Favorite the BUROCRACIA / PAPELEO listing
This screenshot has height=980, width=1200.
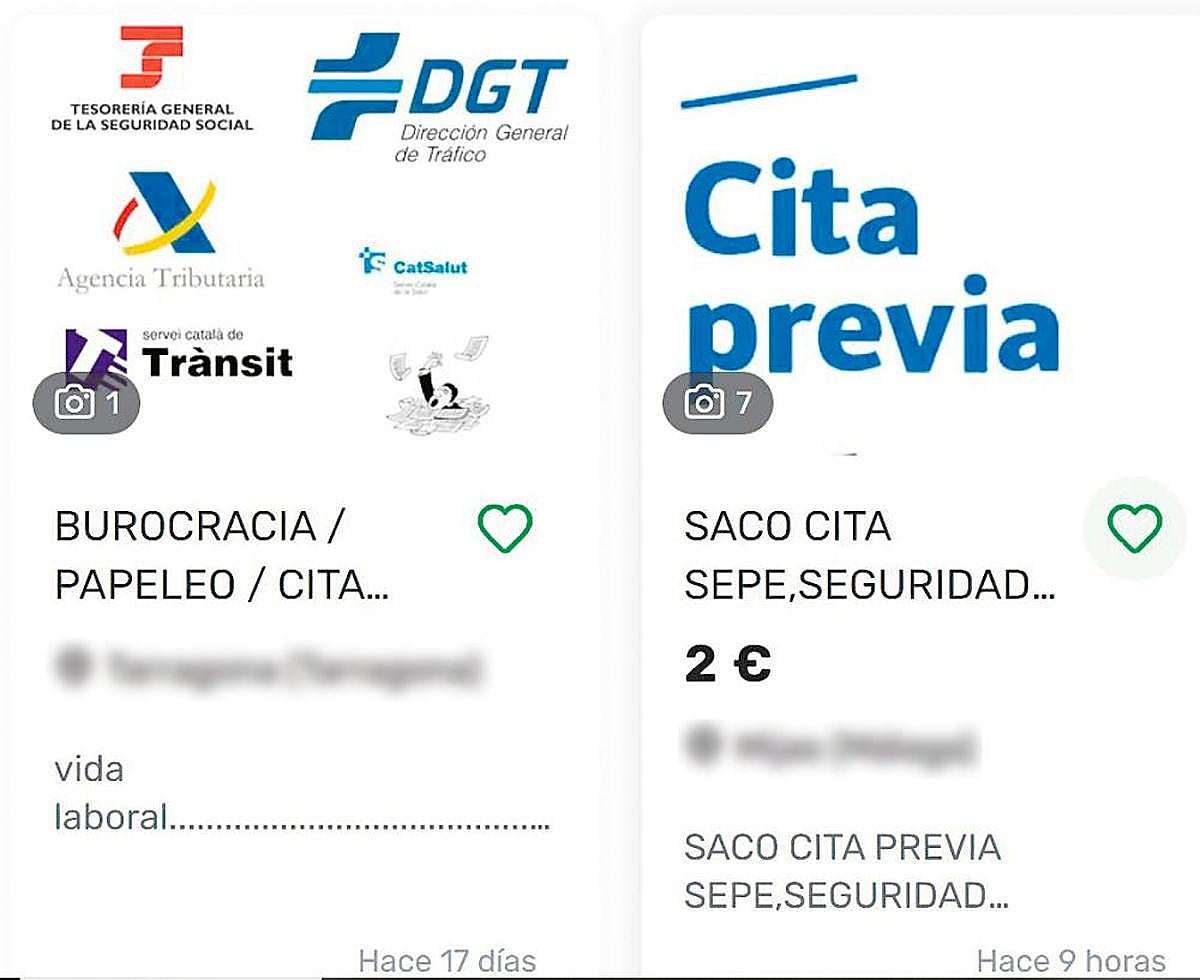[x=505, y=529]
